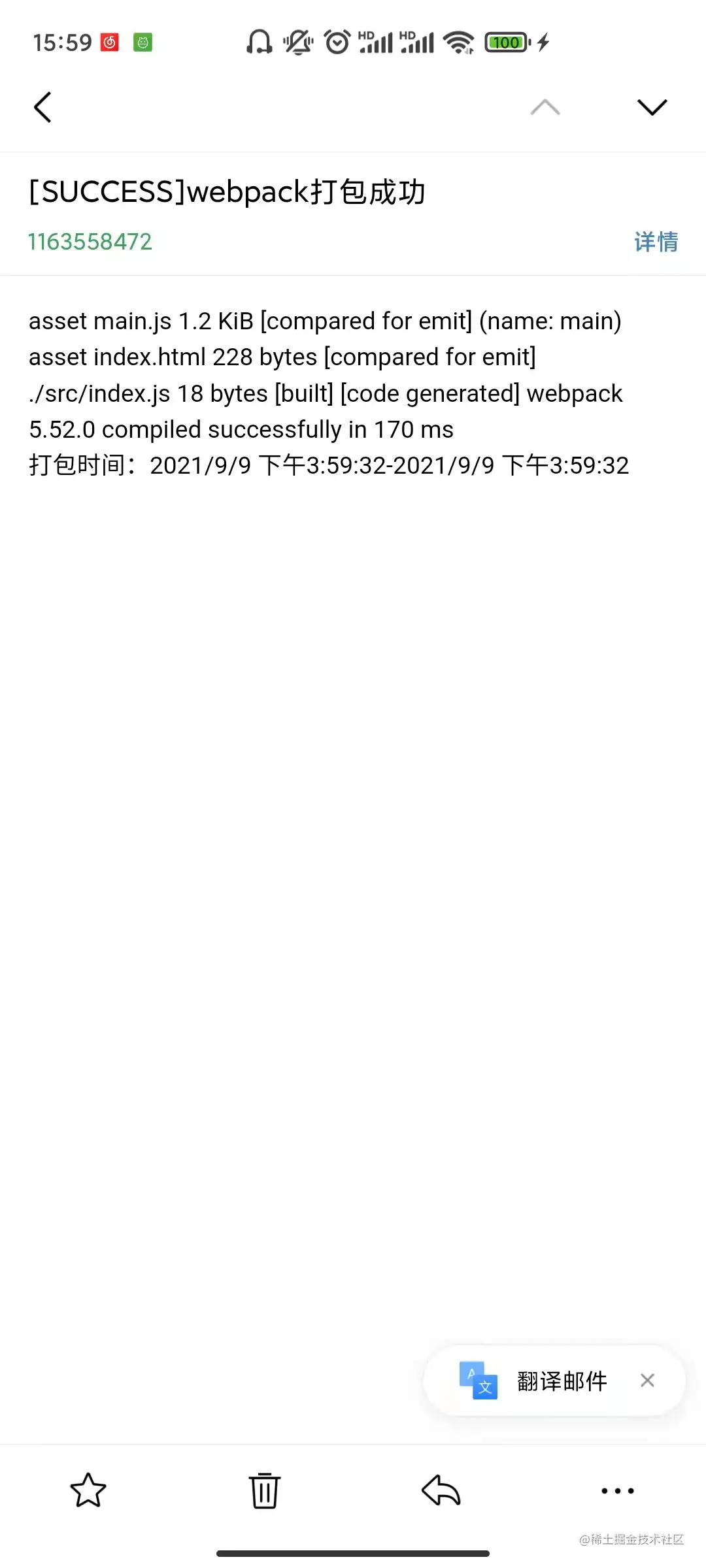Reply to the email via the reply arrow icon

pos(439,1490)
